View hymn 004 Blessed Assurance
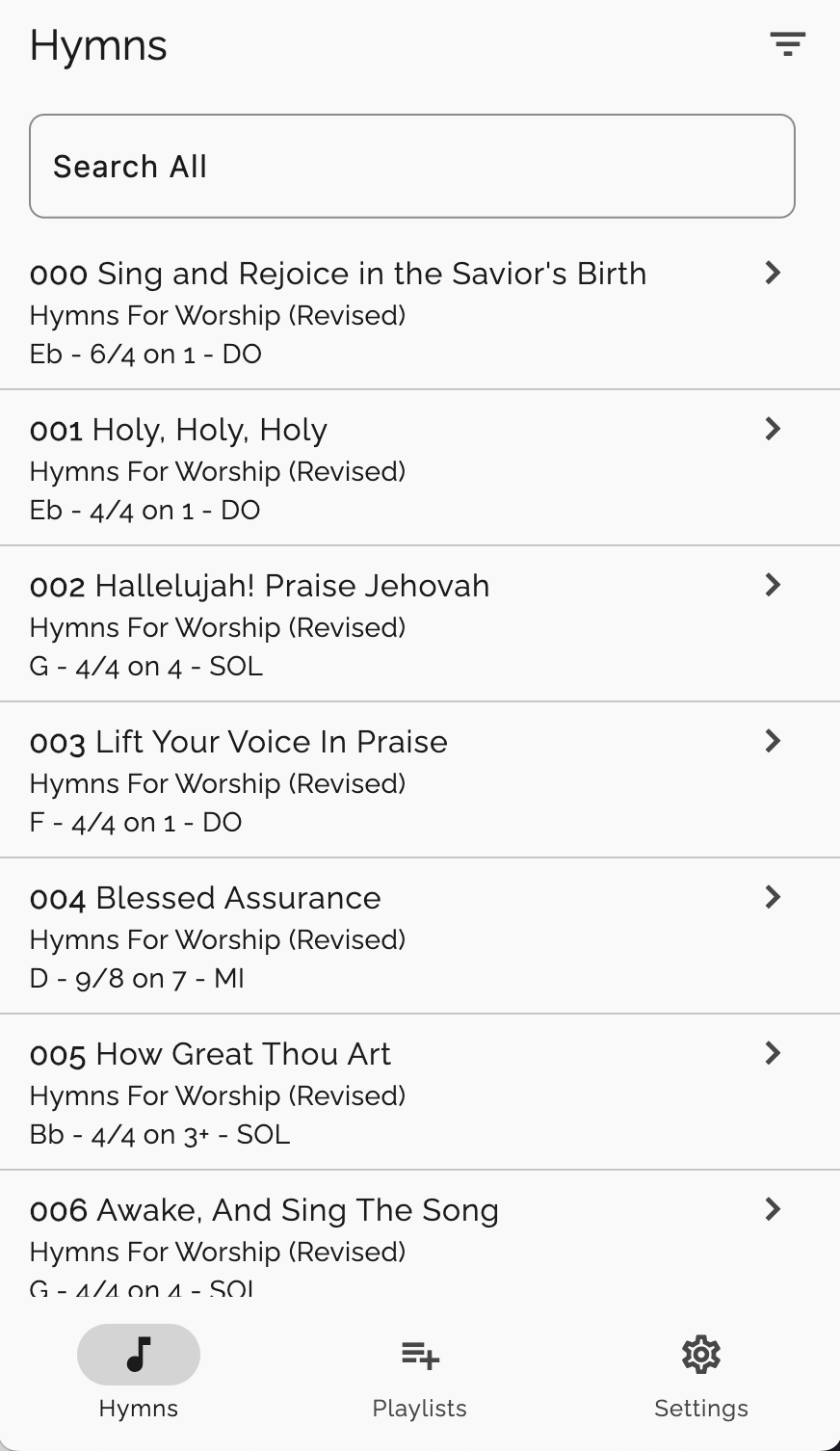The height and width of the screenshot is (1451, 840). click(x=420, y=937)
